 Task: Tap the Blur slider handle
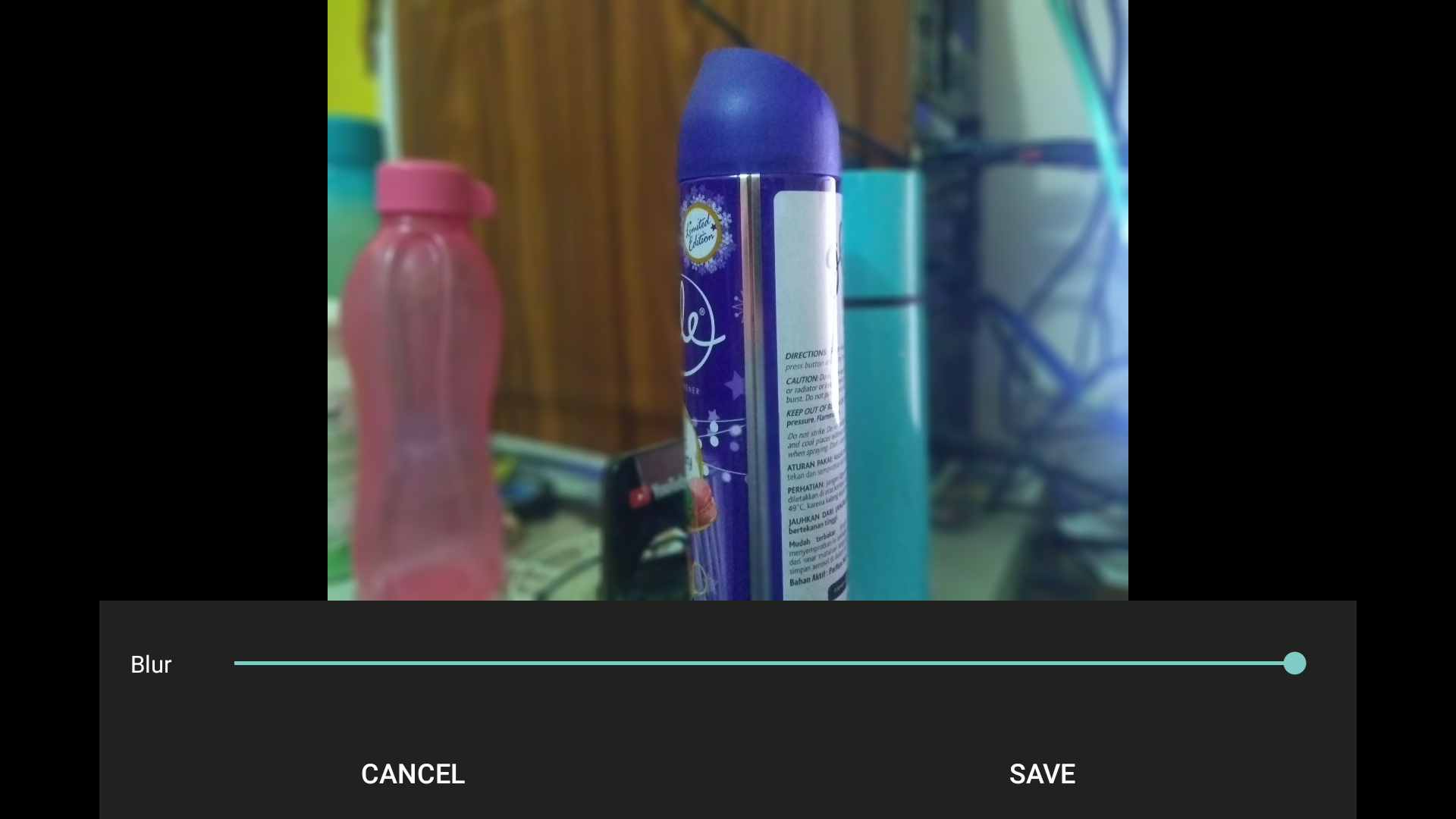pyautogui.click(x=1294, y=664)
